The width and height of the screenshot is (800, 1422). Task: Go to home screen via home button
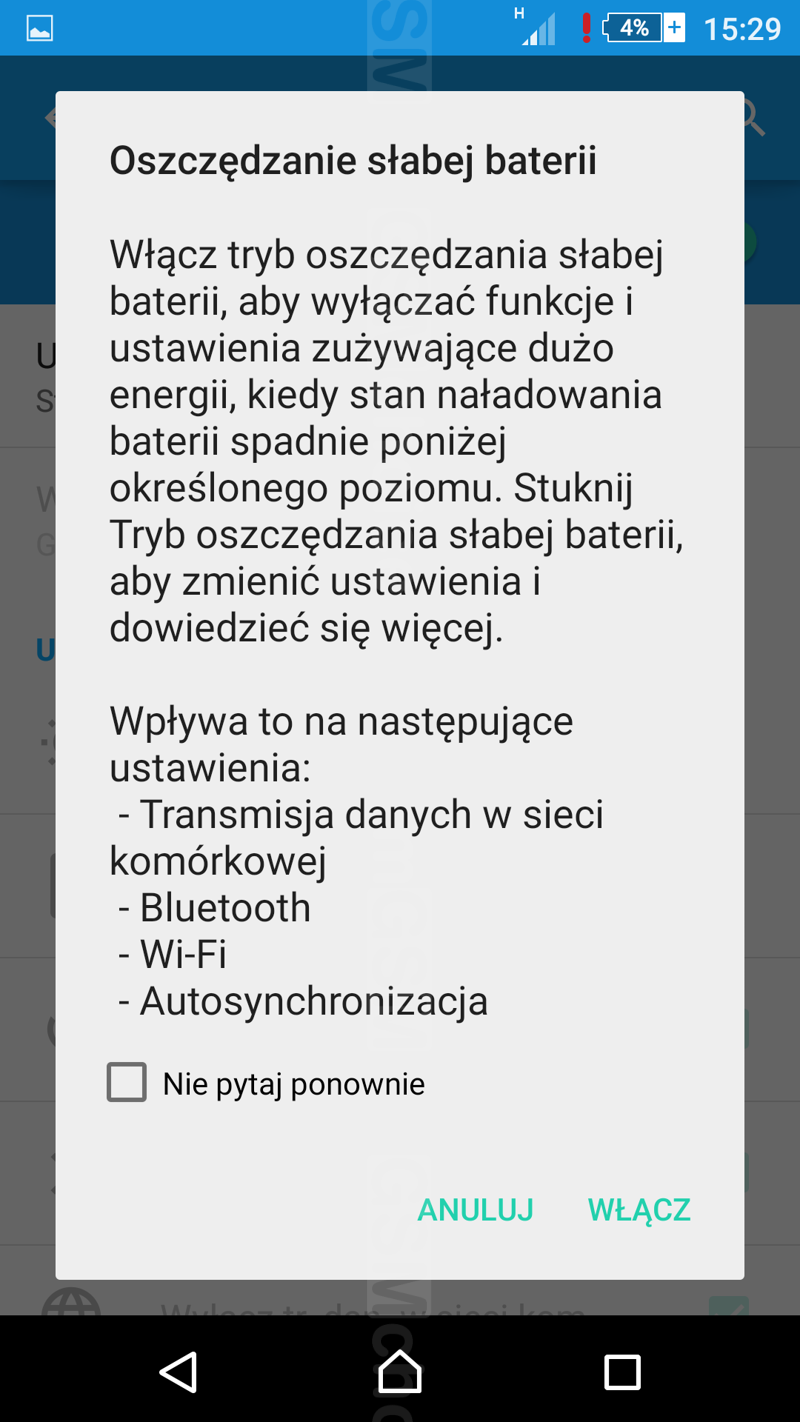(400, 1372)
